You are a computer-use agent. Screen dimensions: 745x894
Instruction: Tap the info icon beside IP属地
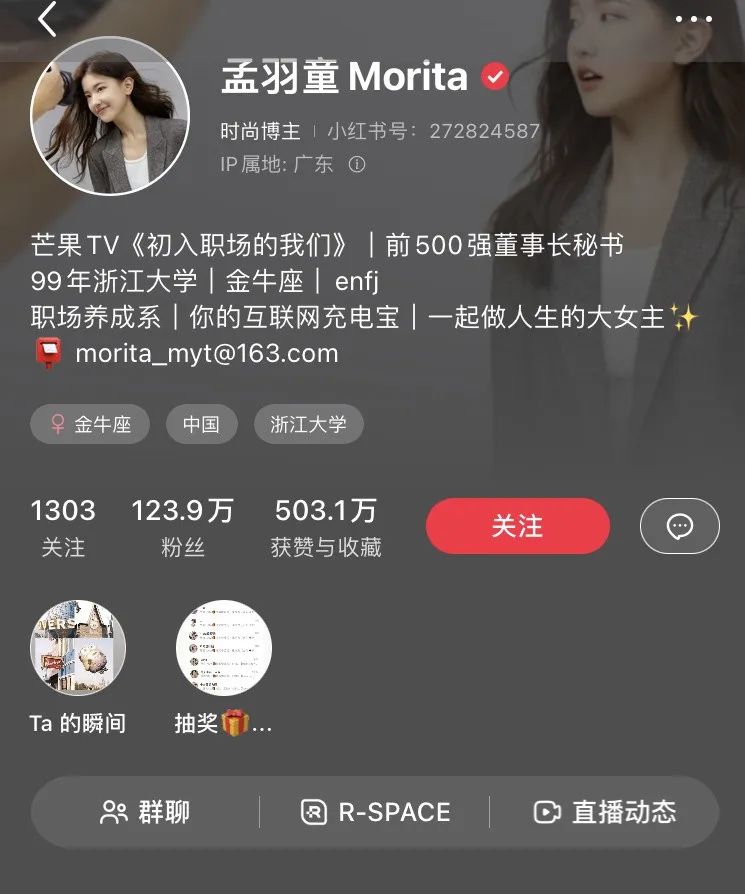[x=357, y=164]
